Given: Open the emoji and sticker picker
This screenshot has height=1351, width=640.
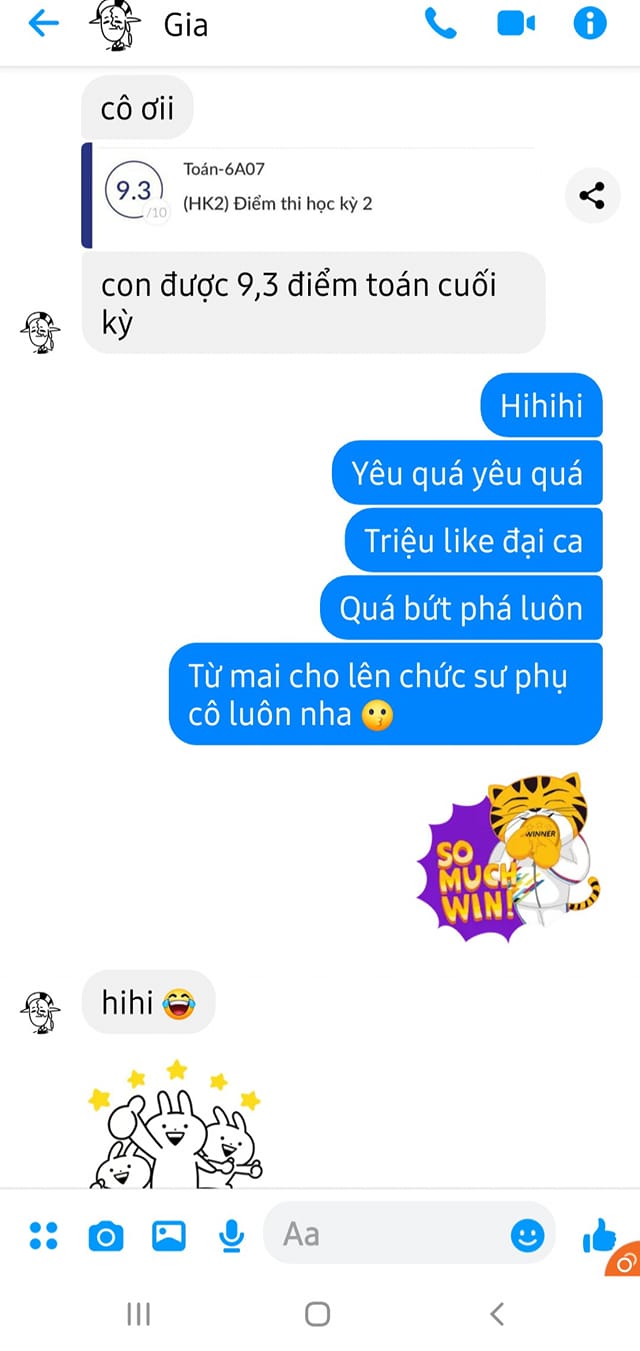Looking at the screenshot, I should (527, 1236).
